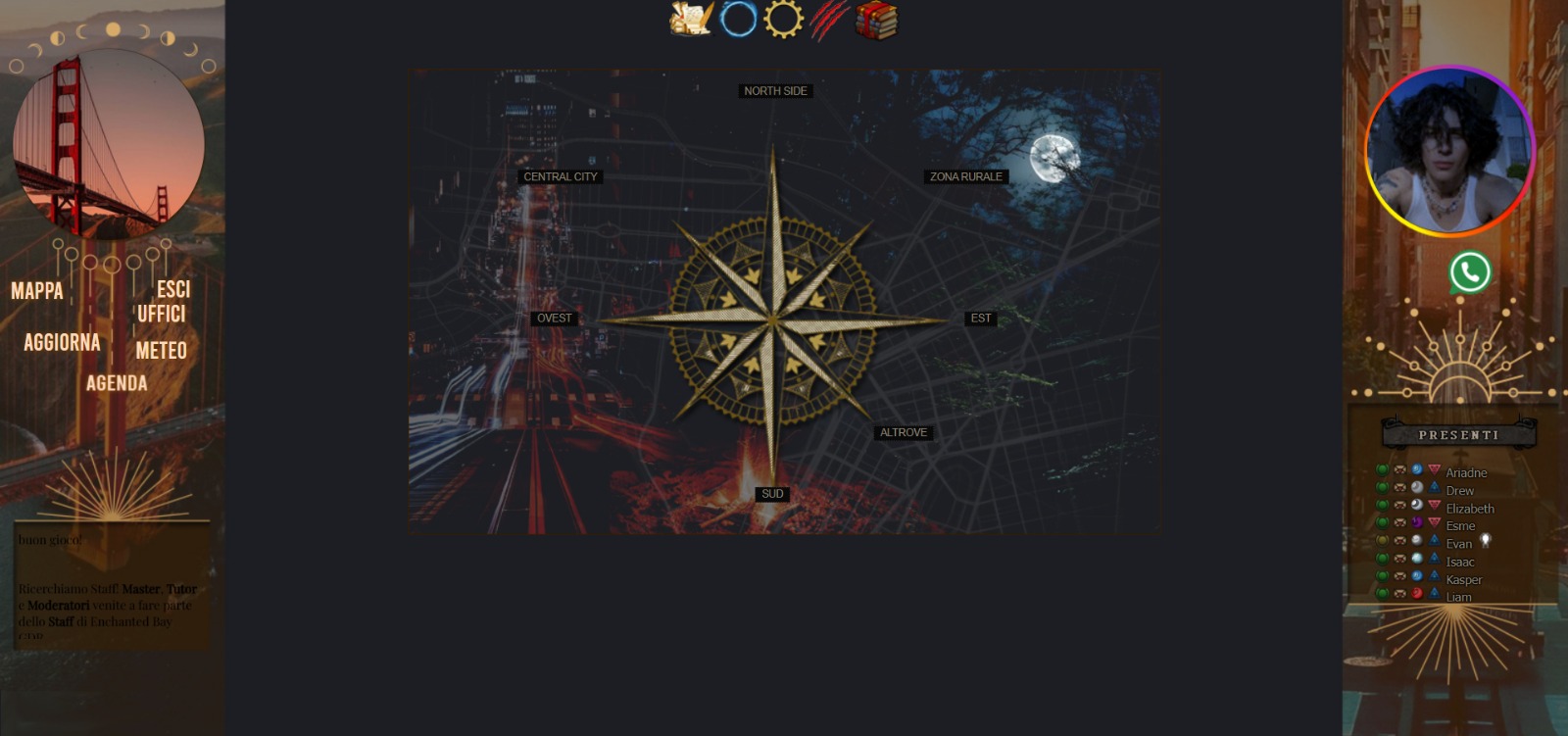1568x736 pixels.
Task: Open the blue ring icon
Action: point(738,19)
